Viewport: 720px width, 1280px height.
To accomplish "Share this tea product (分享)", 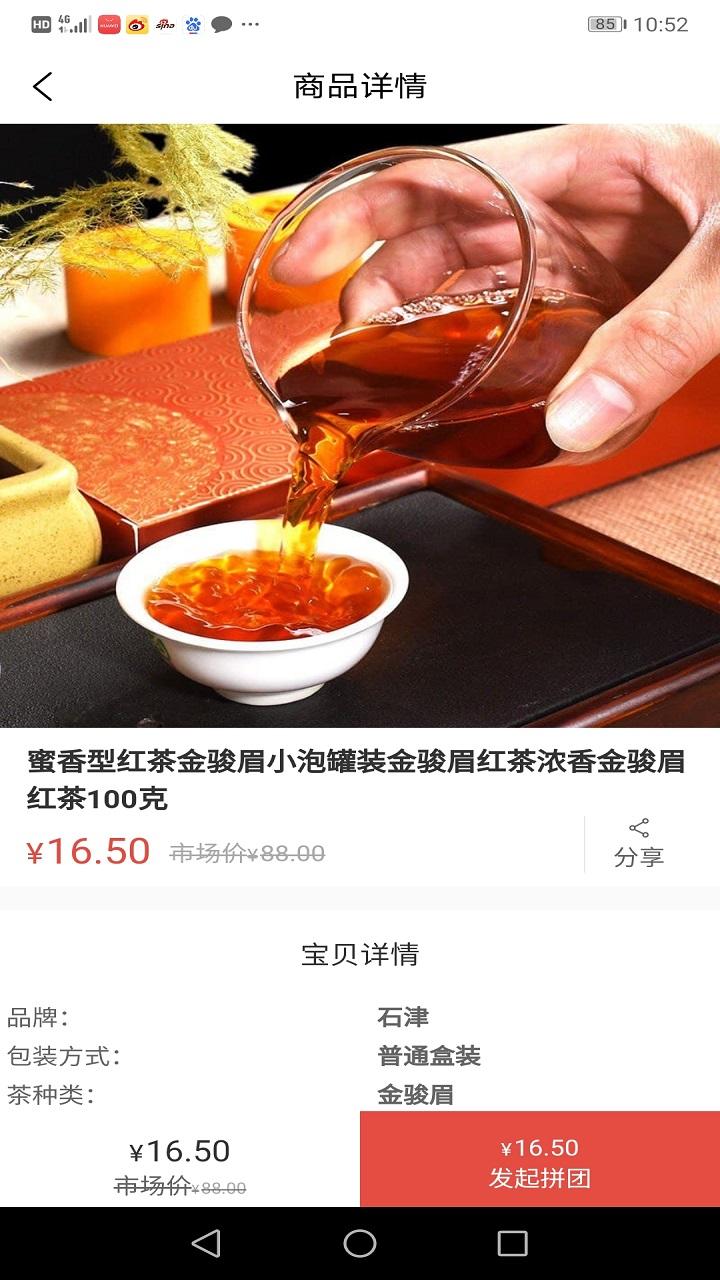I will (x=639, y=844).
